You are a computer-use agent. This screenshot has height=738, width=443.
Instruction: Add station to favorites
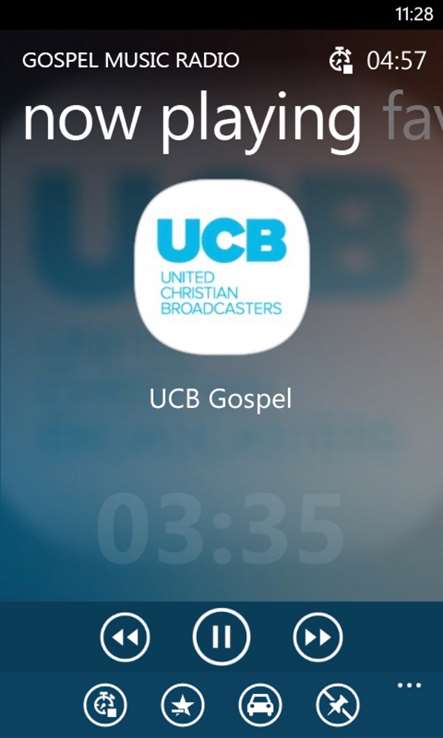point(183,705)
